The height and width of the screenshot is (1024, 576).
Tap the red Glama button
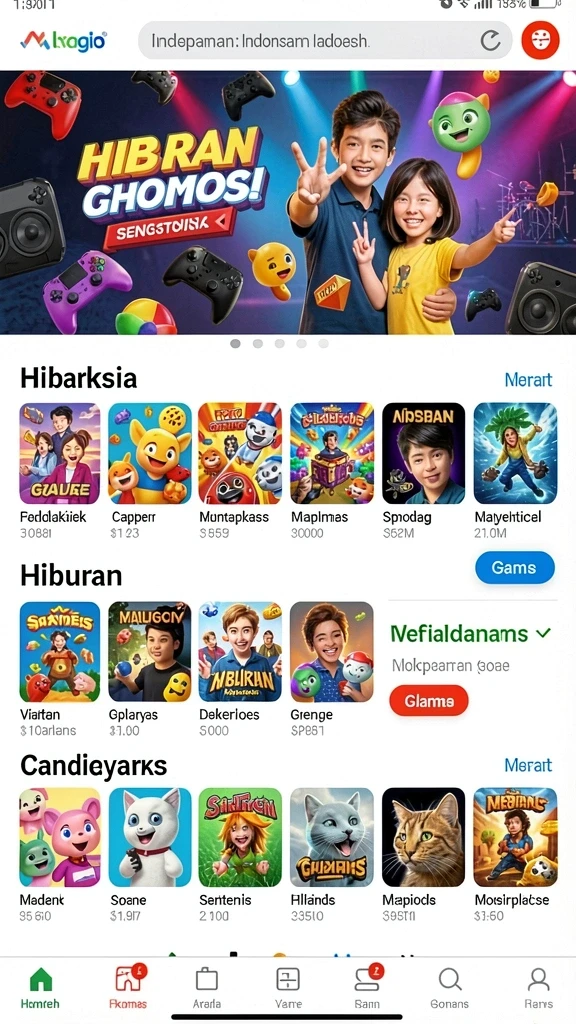click(429, 701)
